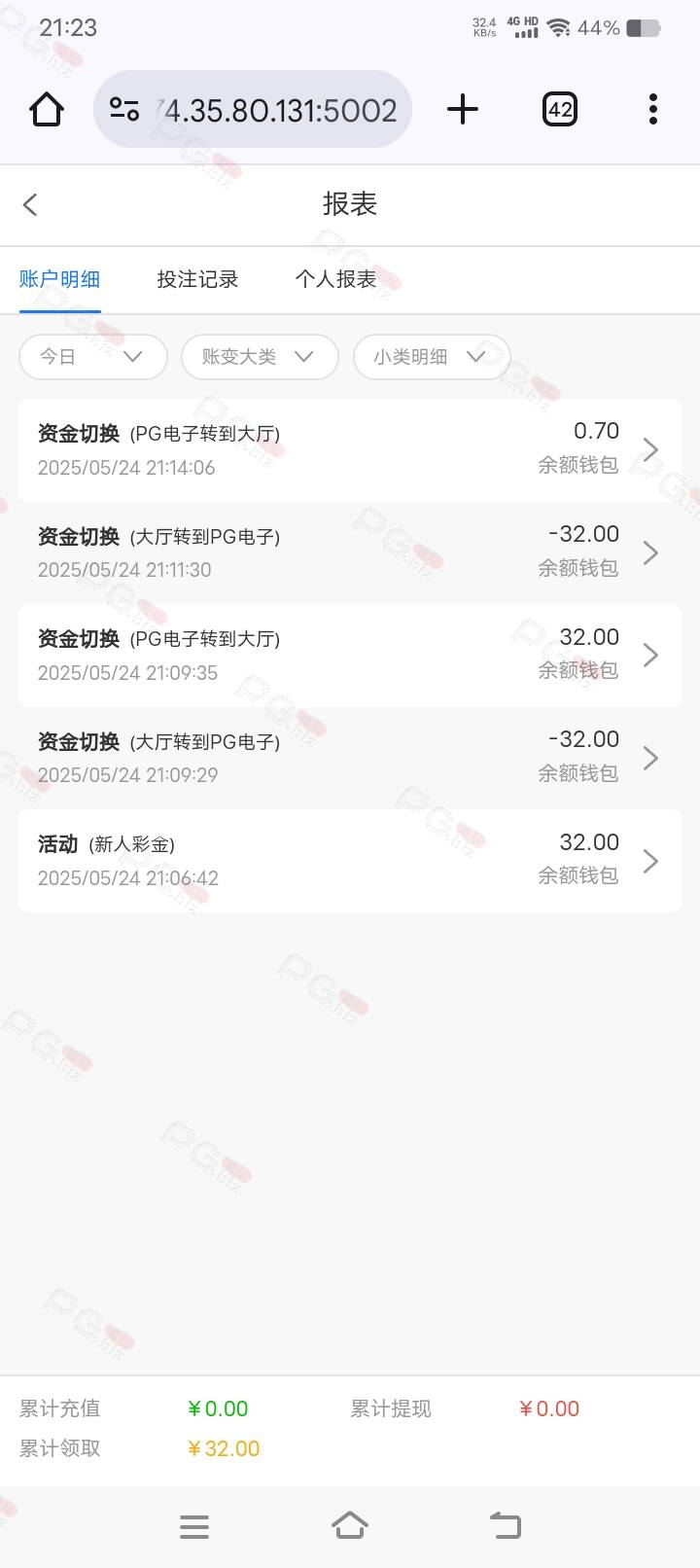Tap the system back button
The width and height of the screenshot is (700, 1568).
pos(506,1525)
